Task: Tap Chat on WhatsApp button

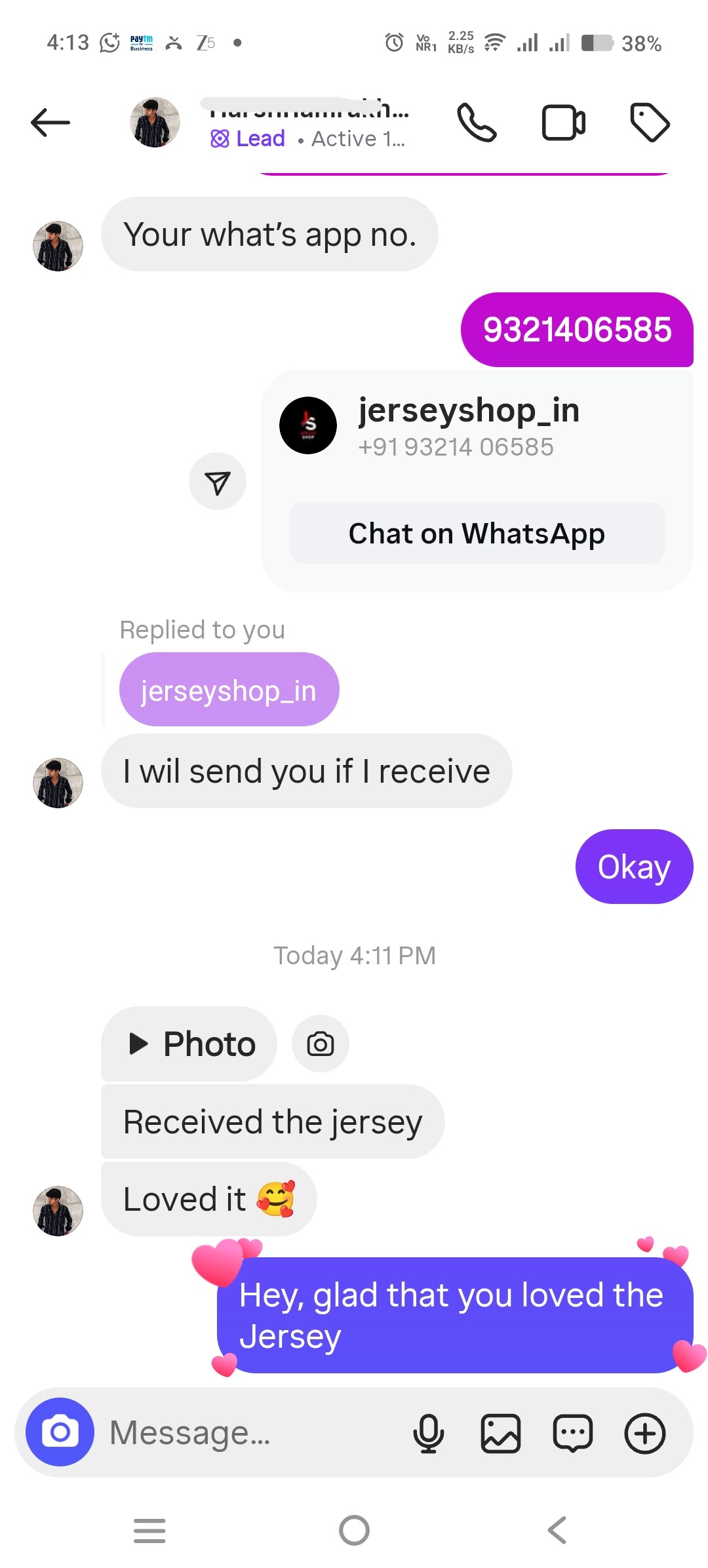Action: (x=477, y=534)
